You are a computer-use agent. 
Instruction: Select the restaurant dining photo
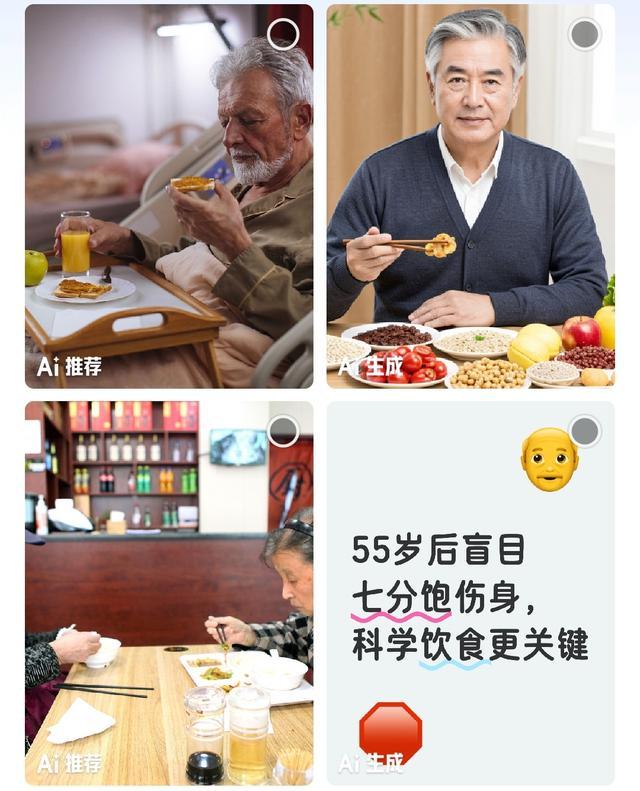(284, 431)
